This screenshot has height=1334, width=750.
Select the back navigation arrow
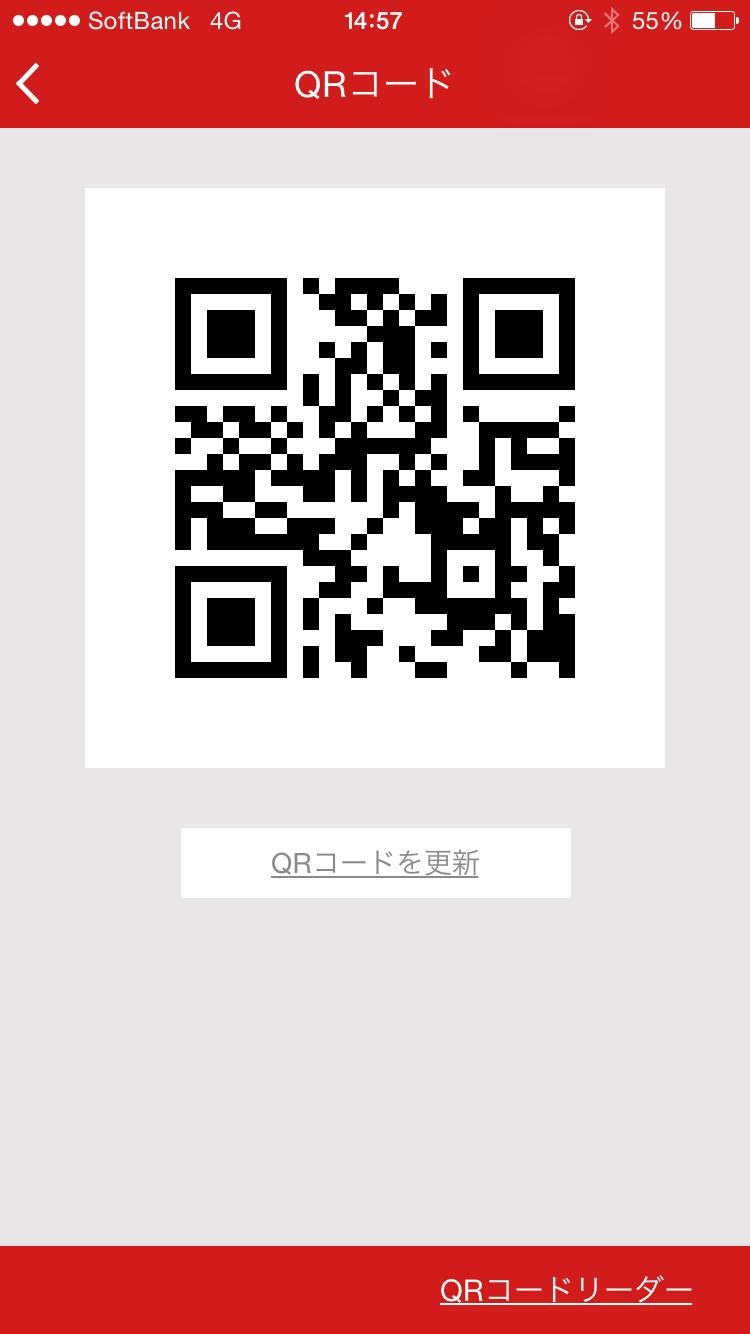click(x=28, y=84)
